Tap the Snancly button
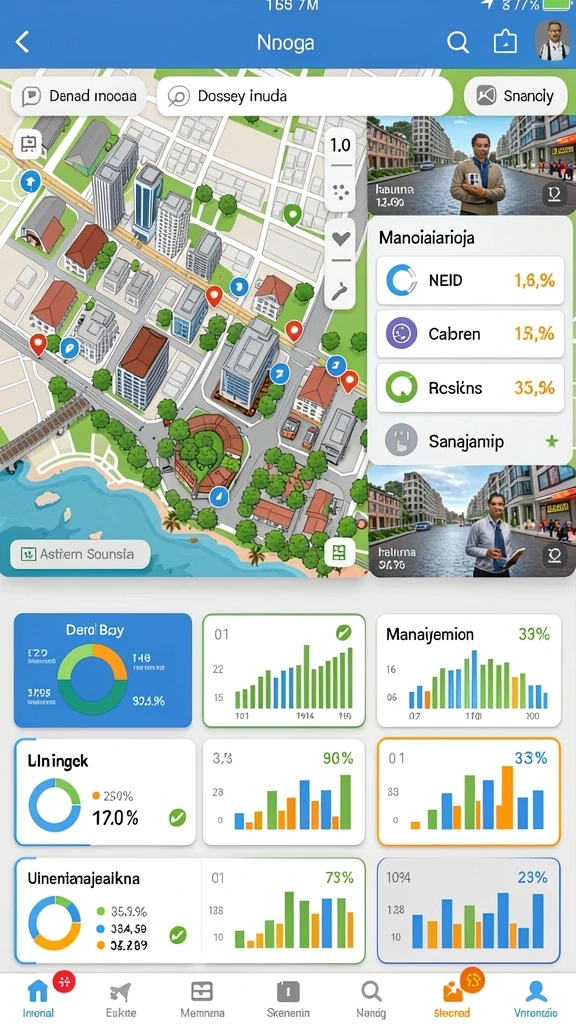Screen dimensions: 576x1024 515,96
